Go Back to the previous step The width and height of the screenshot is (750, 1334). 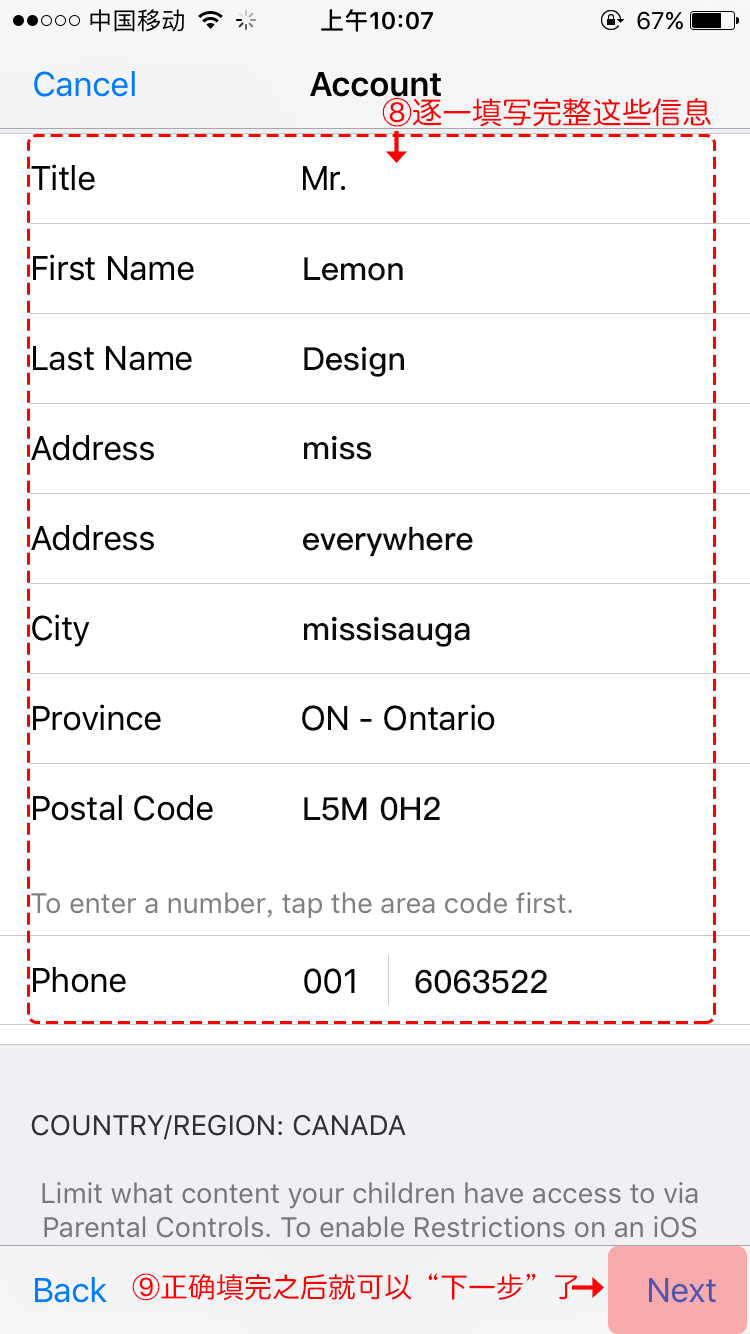pos(70,1290)
